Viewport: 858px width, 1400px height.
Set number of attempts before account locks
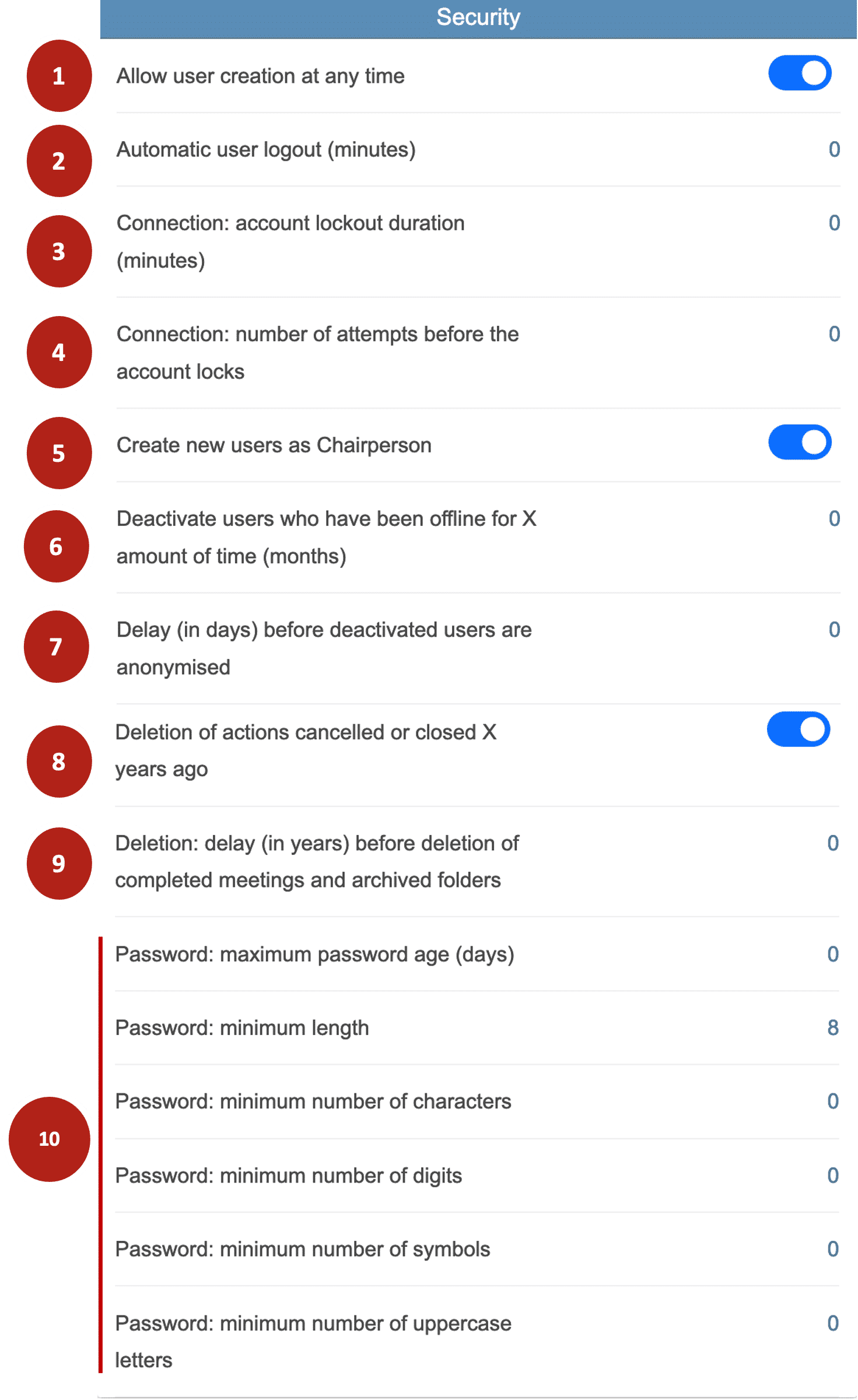[834, 334]
